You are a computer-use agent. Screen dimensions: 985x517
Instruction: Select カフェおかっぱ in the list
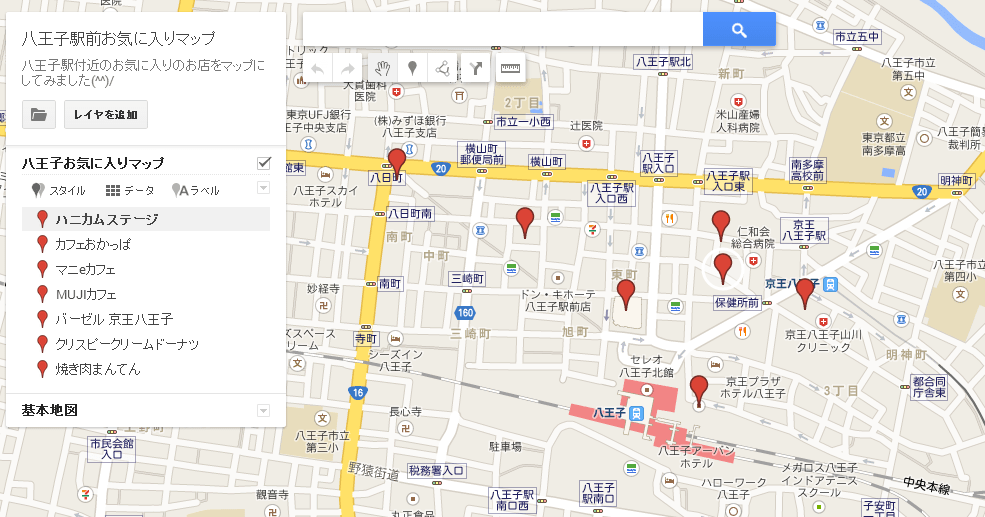(x=93, y=244)
